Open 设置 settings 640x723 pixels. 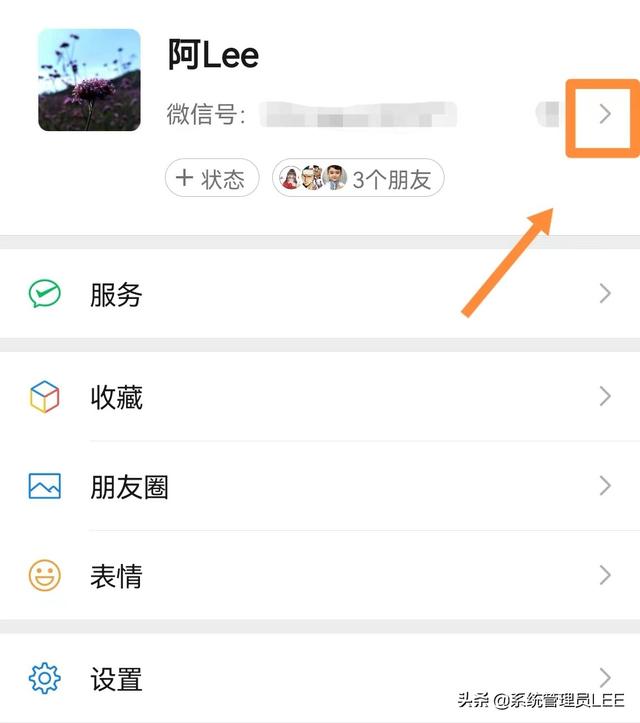coord(320,680)
